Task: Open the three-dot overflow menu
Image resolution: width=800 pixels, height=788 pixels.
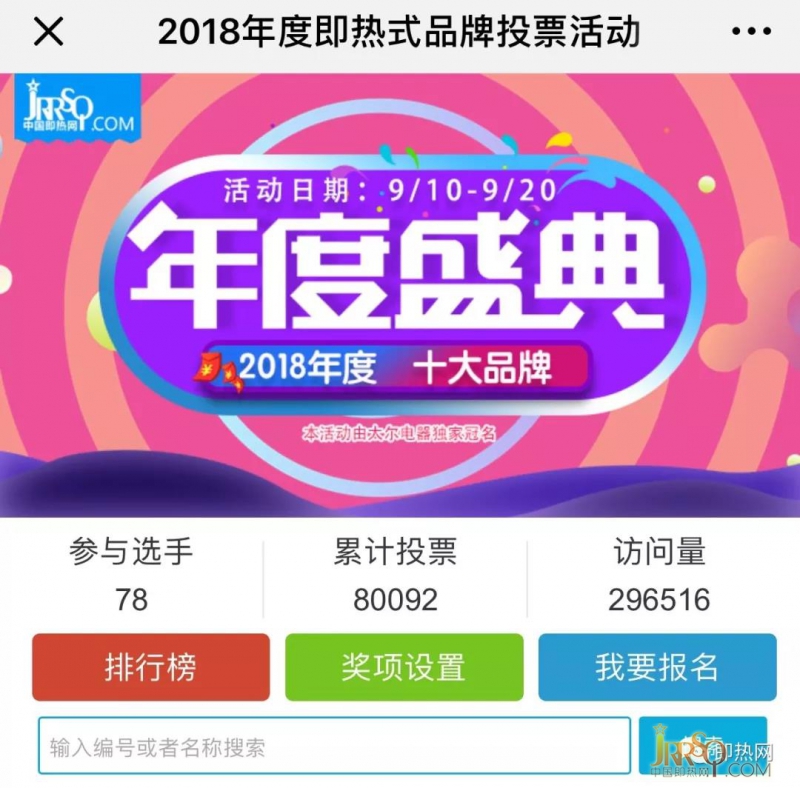Action: tap(751, 32)
